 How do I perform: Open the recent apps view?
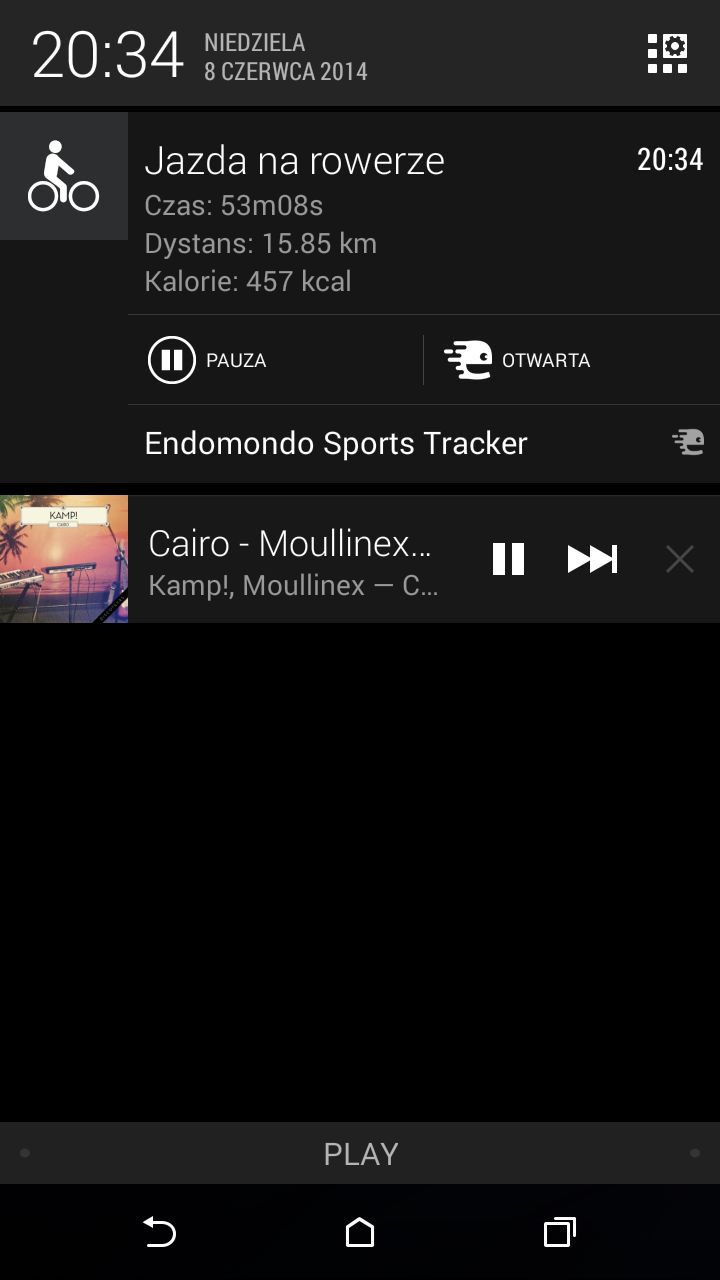tap(560, 1232)
